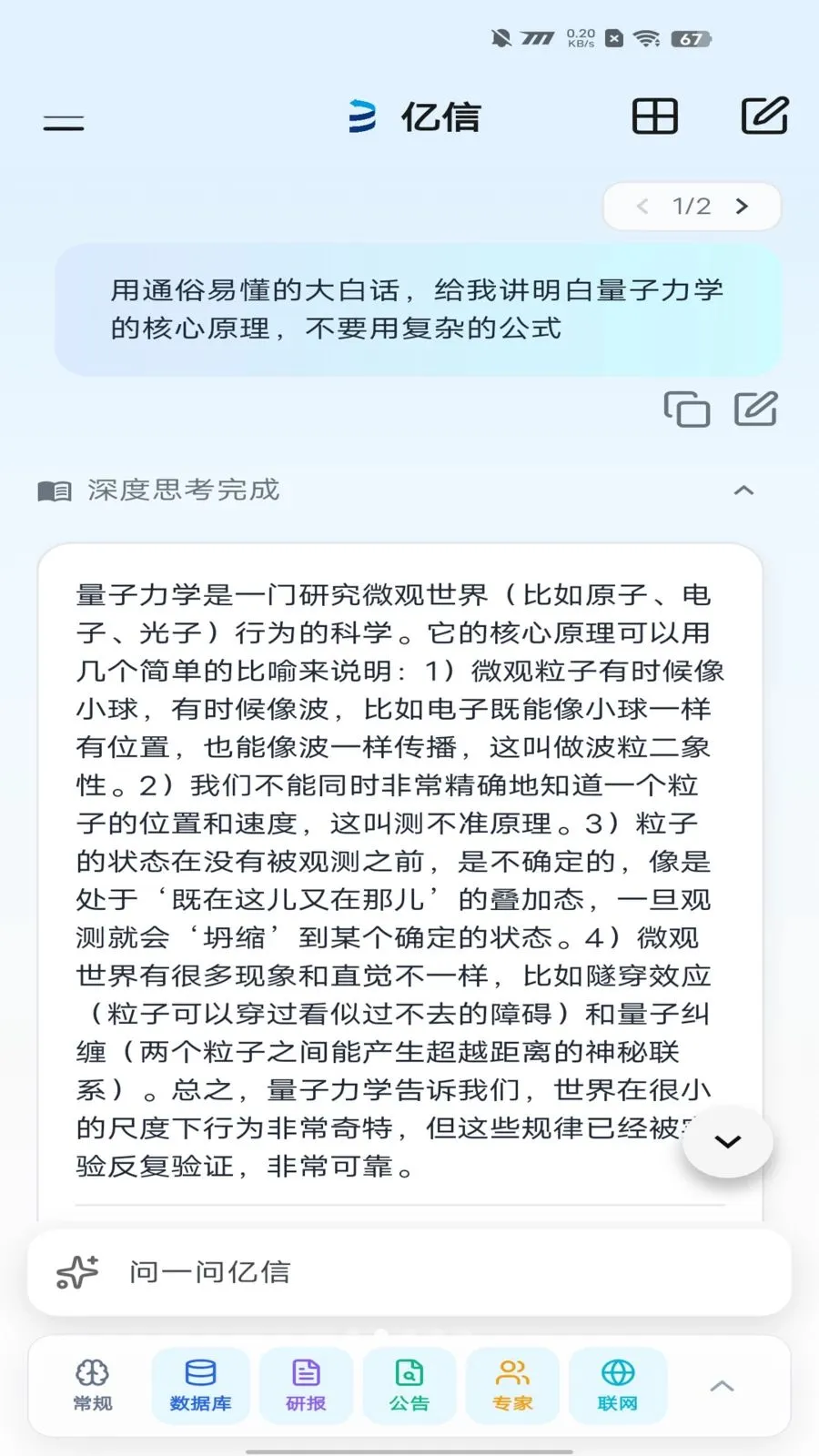Viewport: 819px width, 1456px height.
Task: Tap the 问一问亿信 input field
Action: tap(409, 1271)
